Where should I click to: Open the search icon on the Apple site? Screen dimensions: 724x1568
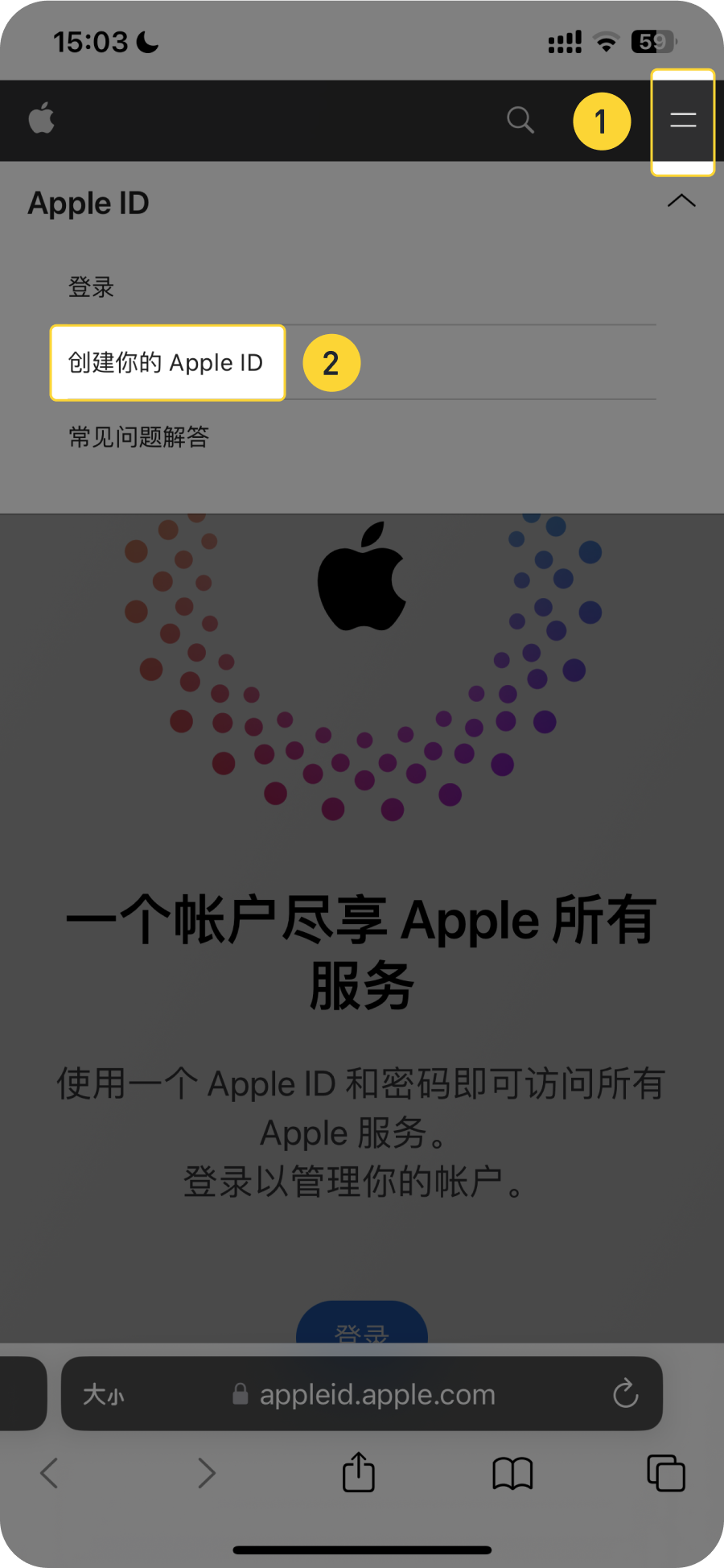point(520,119)
